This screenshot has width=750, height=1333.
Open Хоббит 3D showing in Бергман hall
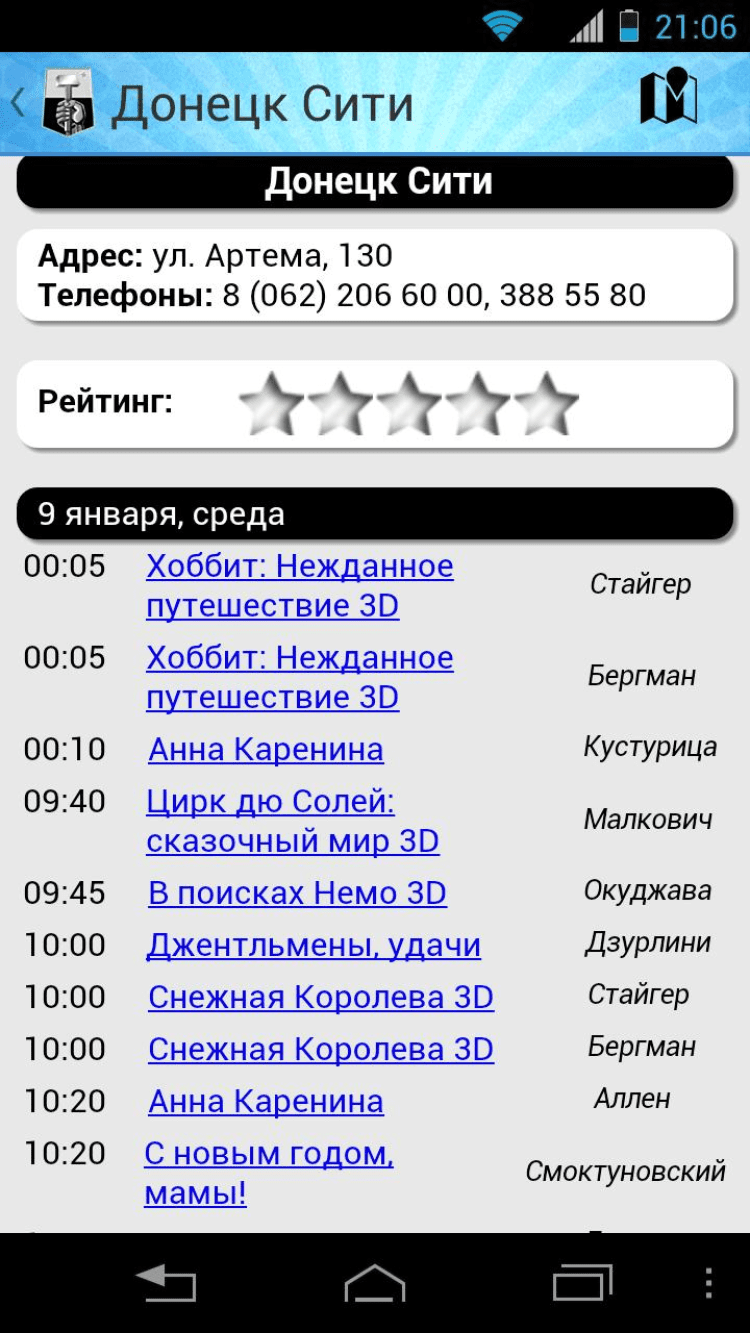click(x=299, y=678)
